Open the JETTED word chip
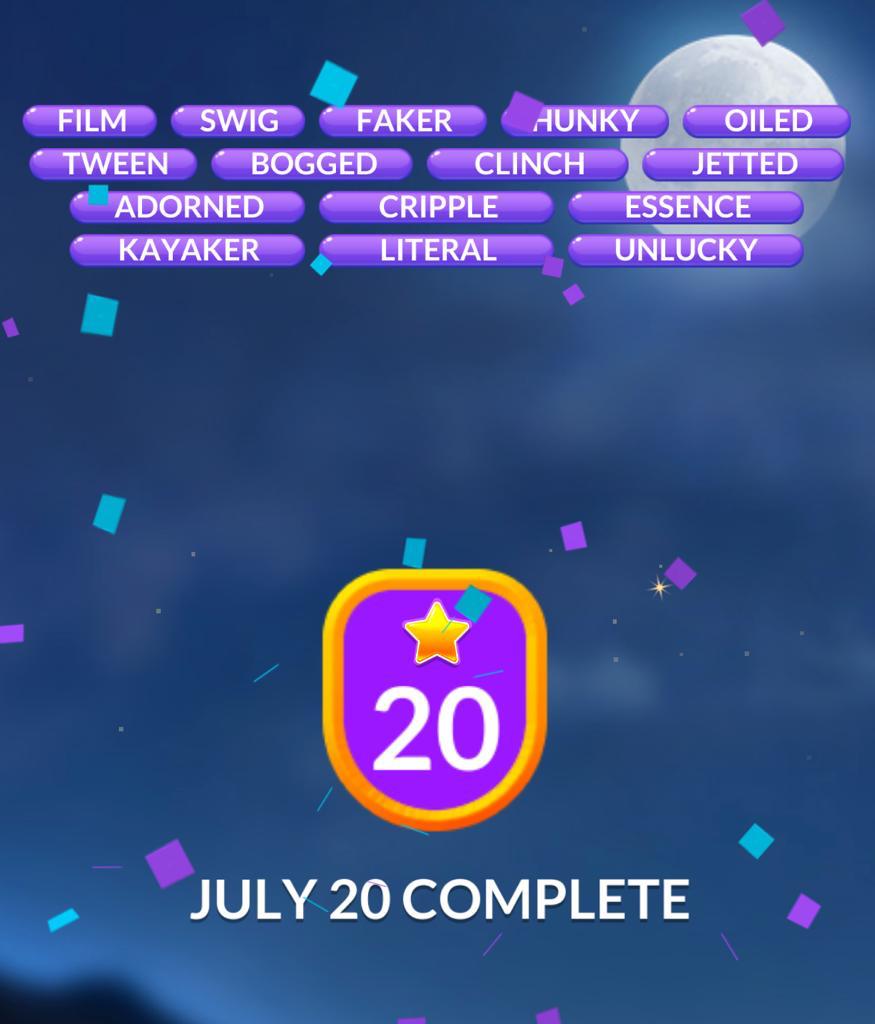 (x=743, y=164)
